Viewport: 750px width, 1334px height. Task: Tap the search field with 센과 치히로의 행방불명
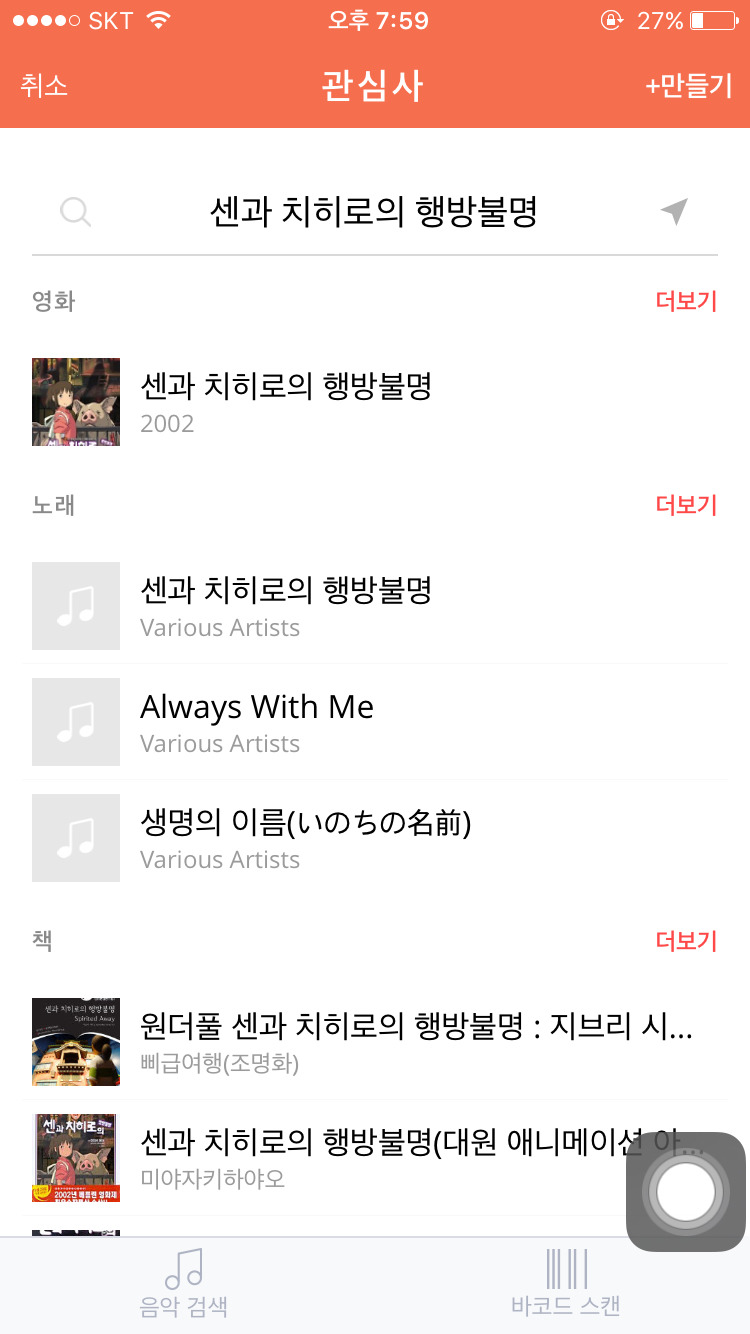click(373, 212)
